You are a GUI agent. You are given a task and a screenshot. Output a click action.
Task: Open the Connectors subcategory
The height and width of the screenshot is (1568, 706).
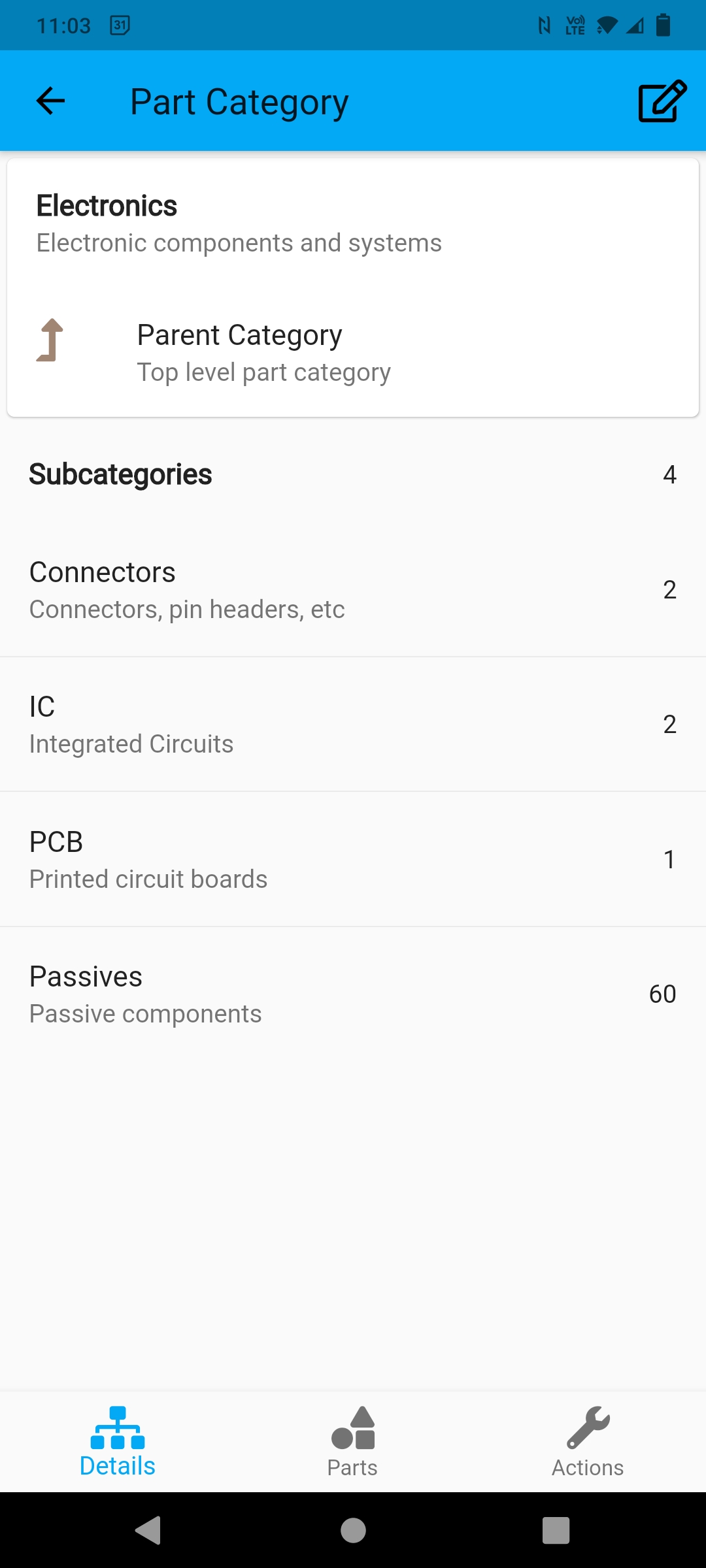[353, 590]
